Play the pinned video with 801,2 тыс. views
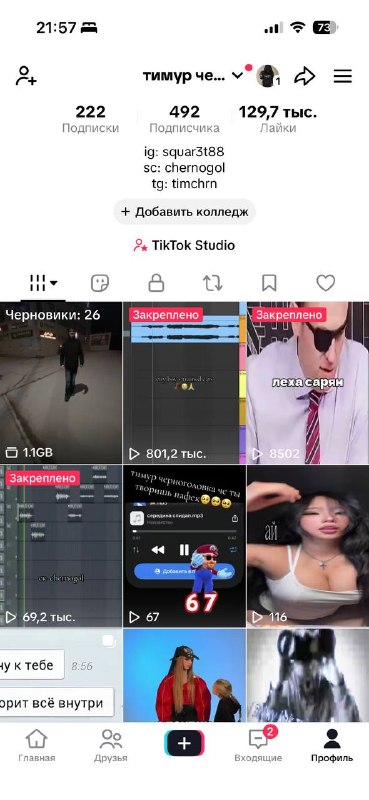This screenshot has height=800, width=369. click(184, 383)
